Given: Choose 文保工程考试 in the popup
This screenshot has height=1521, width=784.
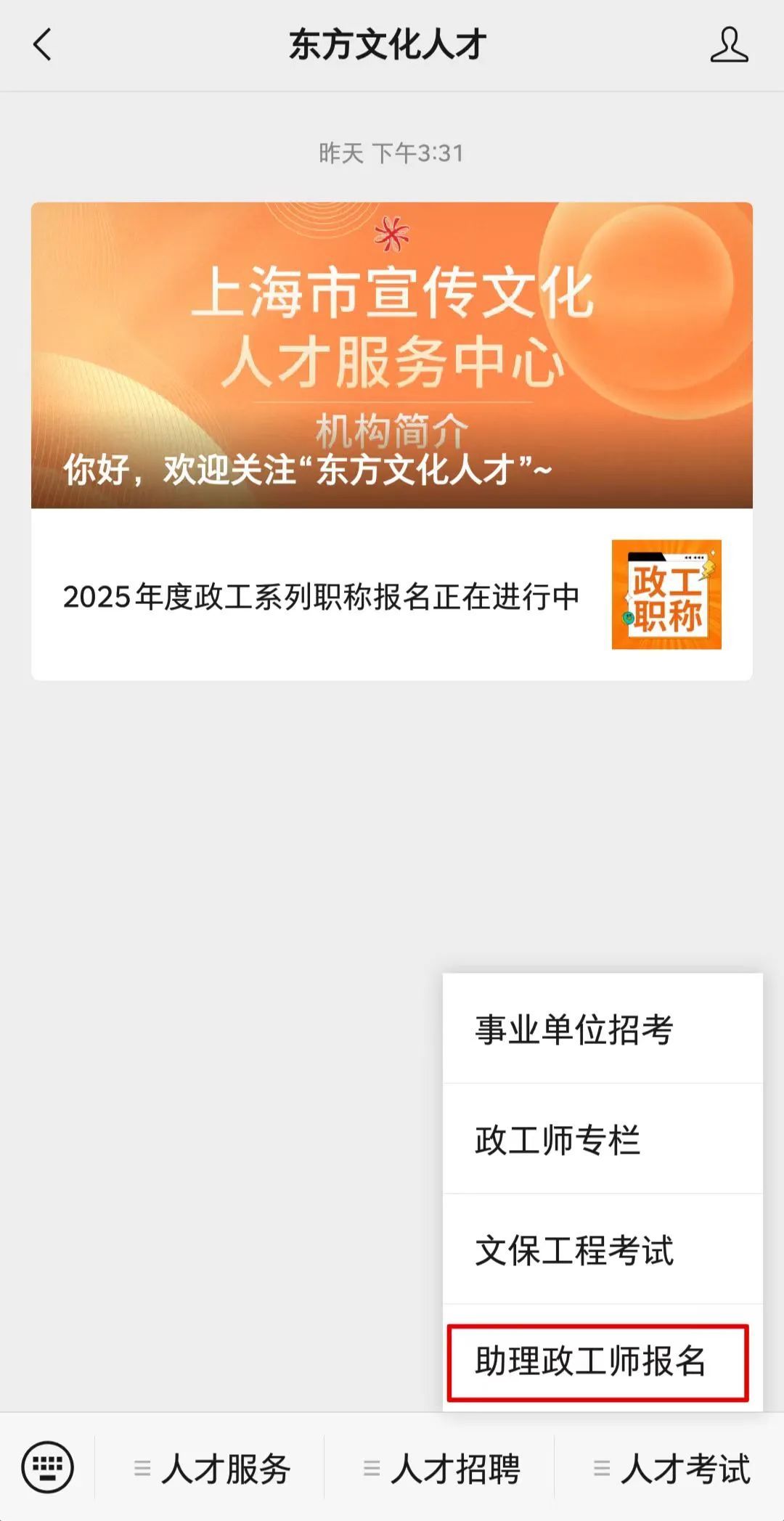Looking at the screenshot, I should pos(603,1249).
